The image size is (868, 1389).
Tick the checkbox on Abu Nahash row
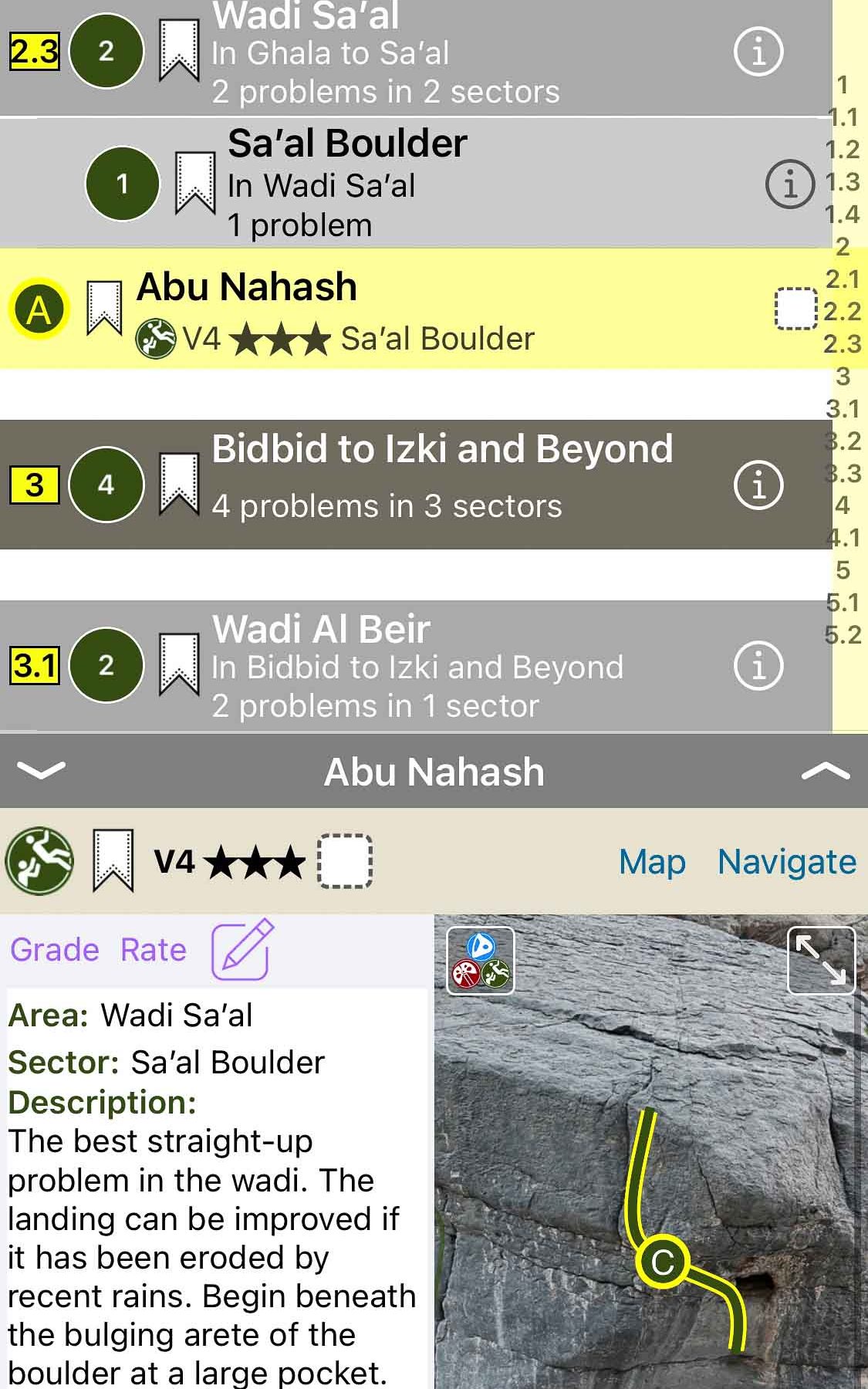(x=795, y=309)
